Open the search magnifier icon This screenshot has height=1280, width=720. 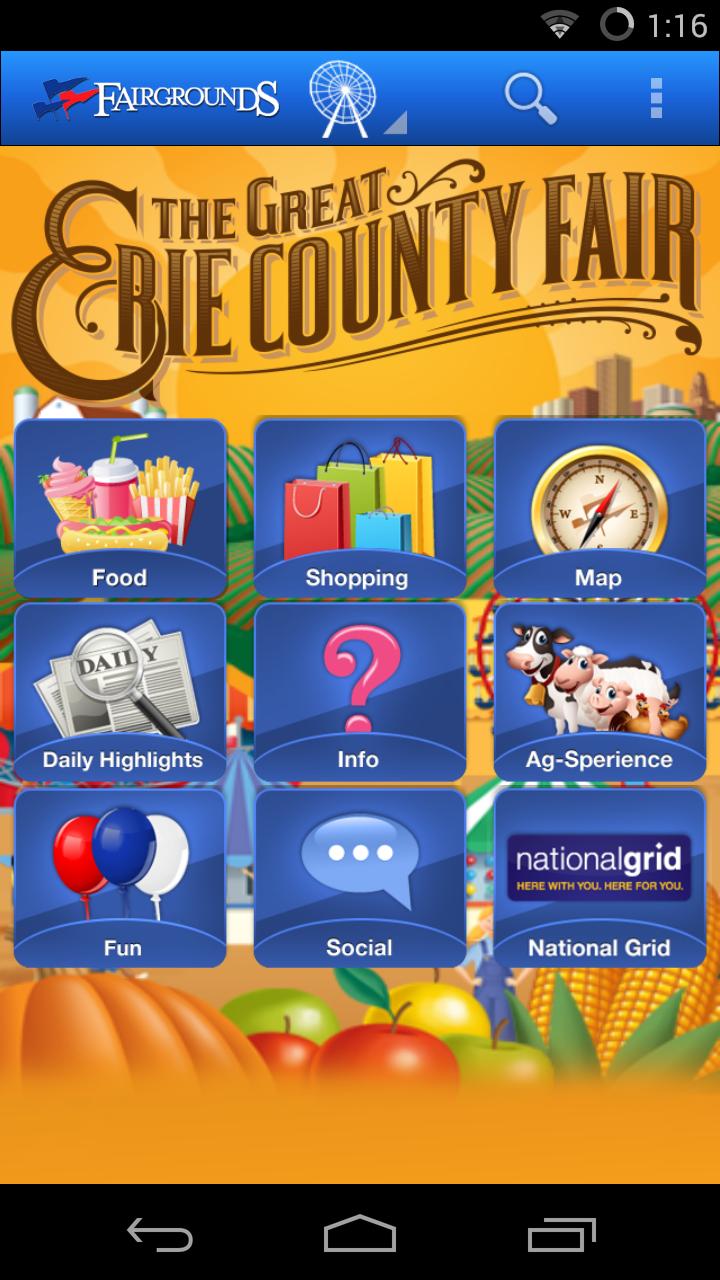tap(530, 98)
